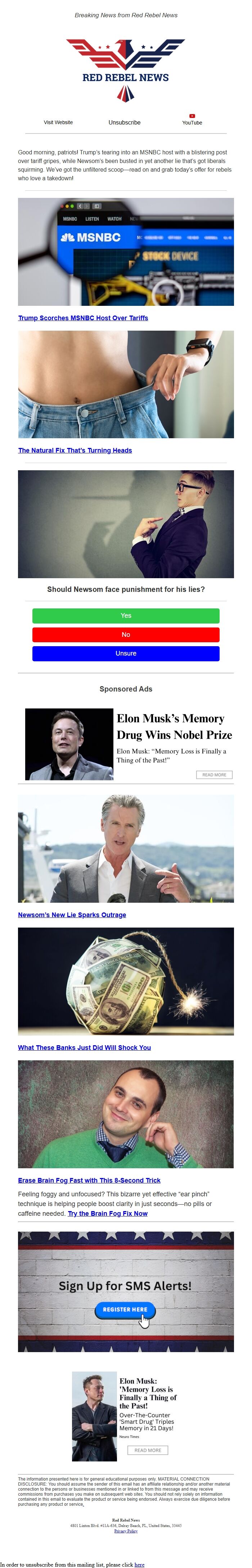Select Unsure in the Newsom poll

pyautogui.click(x=125, y=653)
